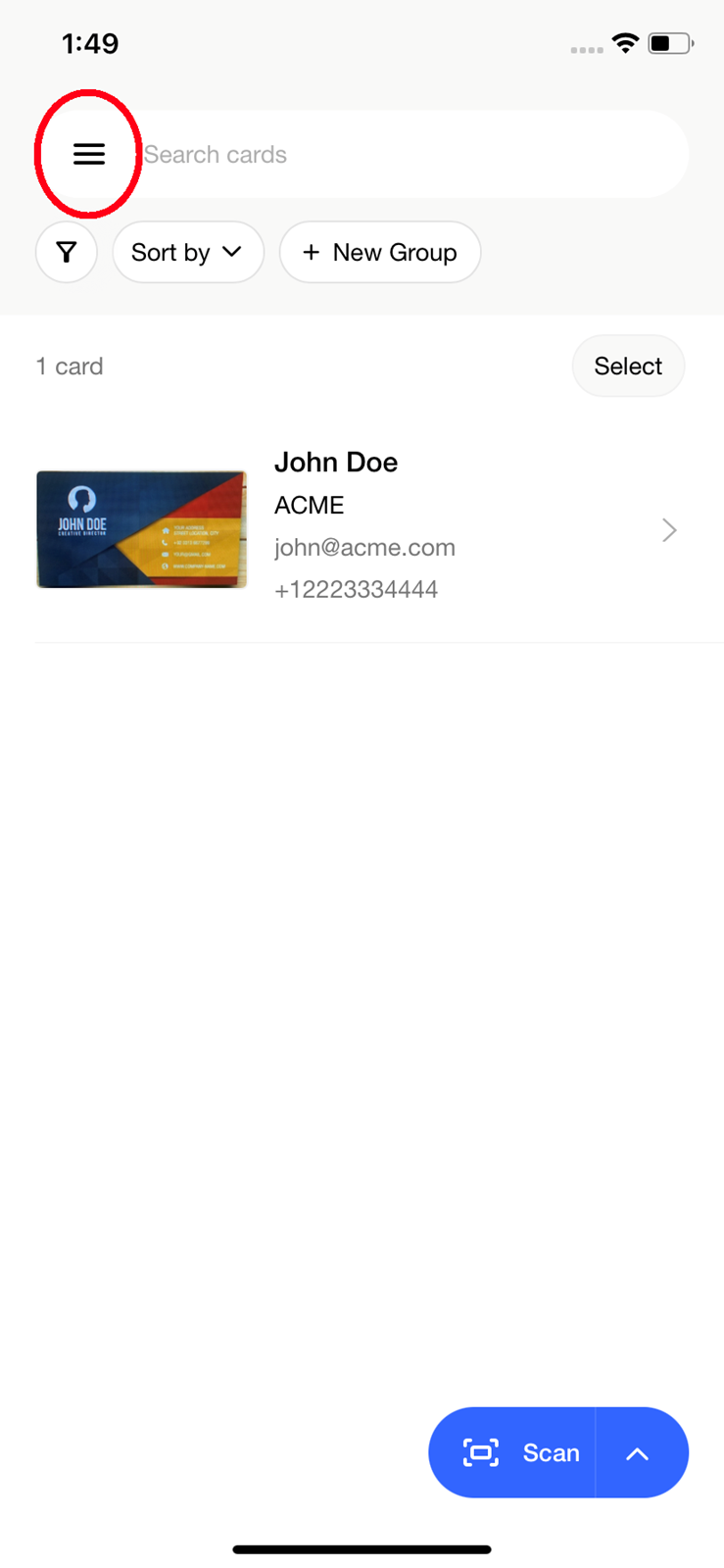The width and height of the screenshot is (724, 1568).
Task: Start scanning with the Scan button
Action: click(x=519, y=1452)
